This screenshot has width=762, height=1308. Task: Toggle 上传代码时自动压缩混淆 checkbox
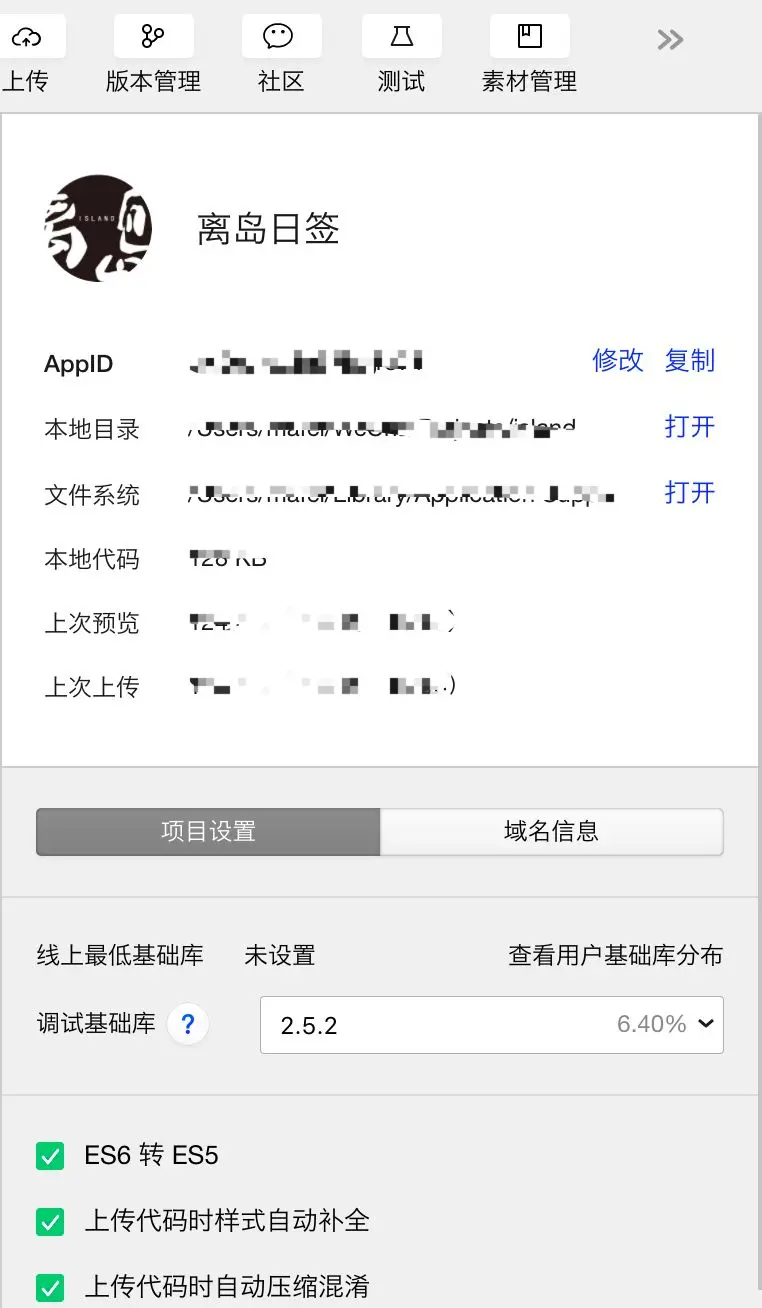click(x=50, y=1287)
